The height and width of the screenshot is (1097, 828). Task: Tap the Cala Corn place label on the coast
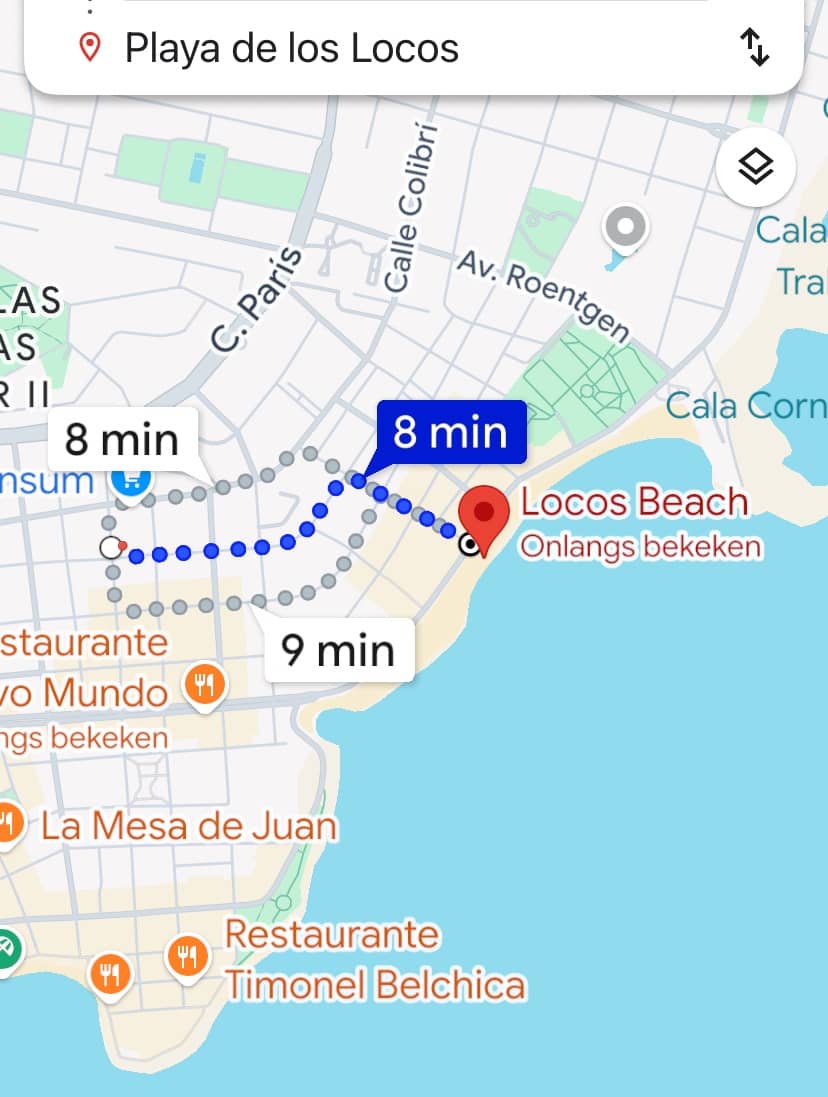pyautogui.click(x=745, y=407)
